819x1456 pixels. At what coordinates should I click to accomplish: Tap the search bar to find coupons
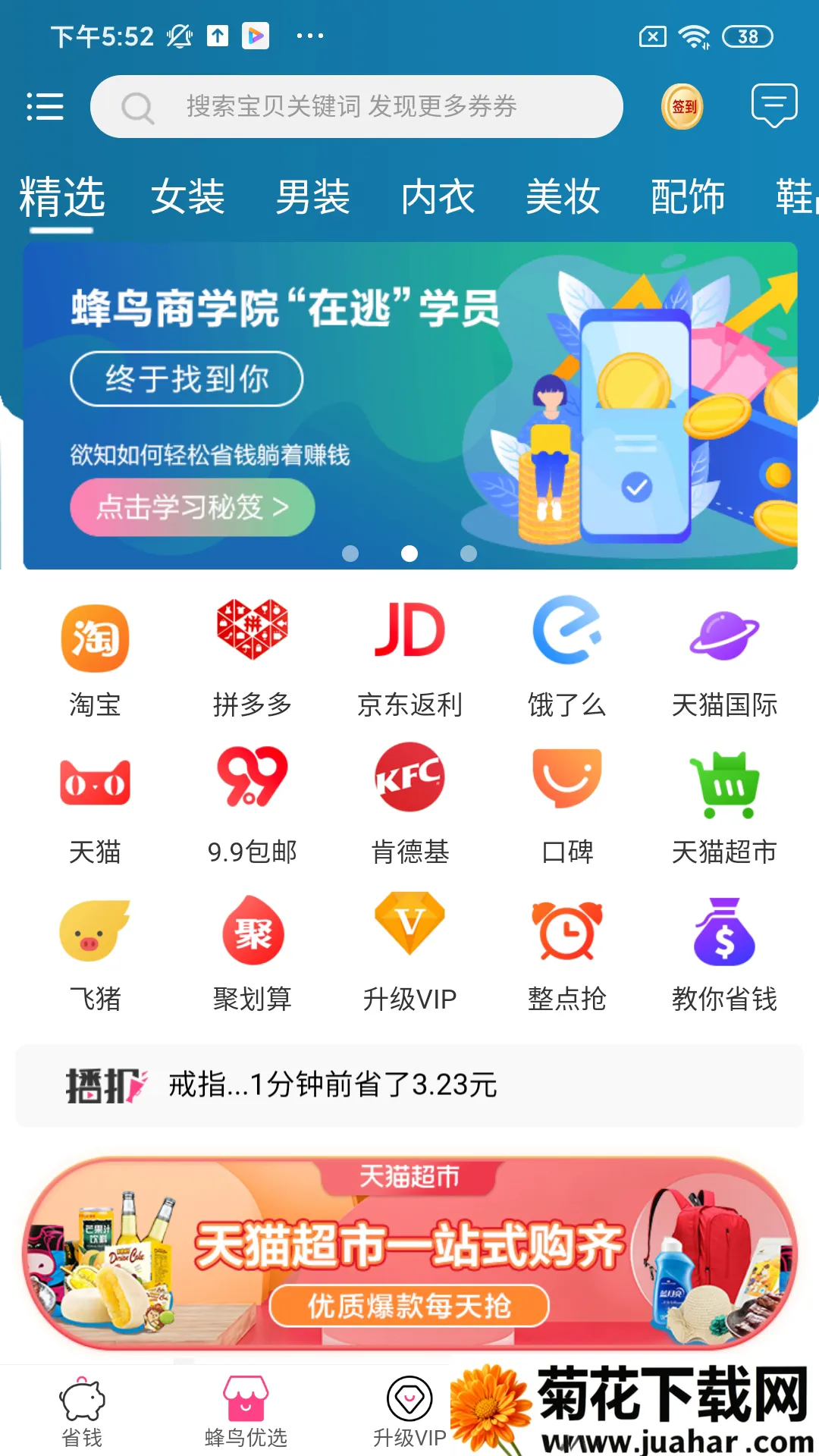[x=356, y=106]
